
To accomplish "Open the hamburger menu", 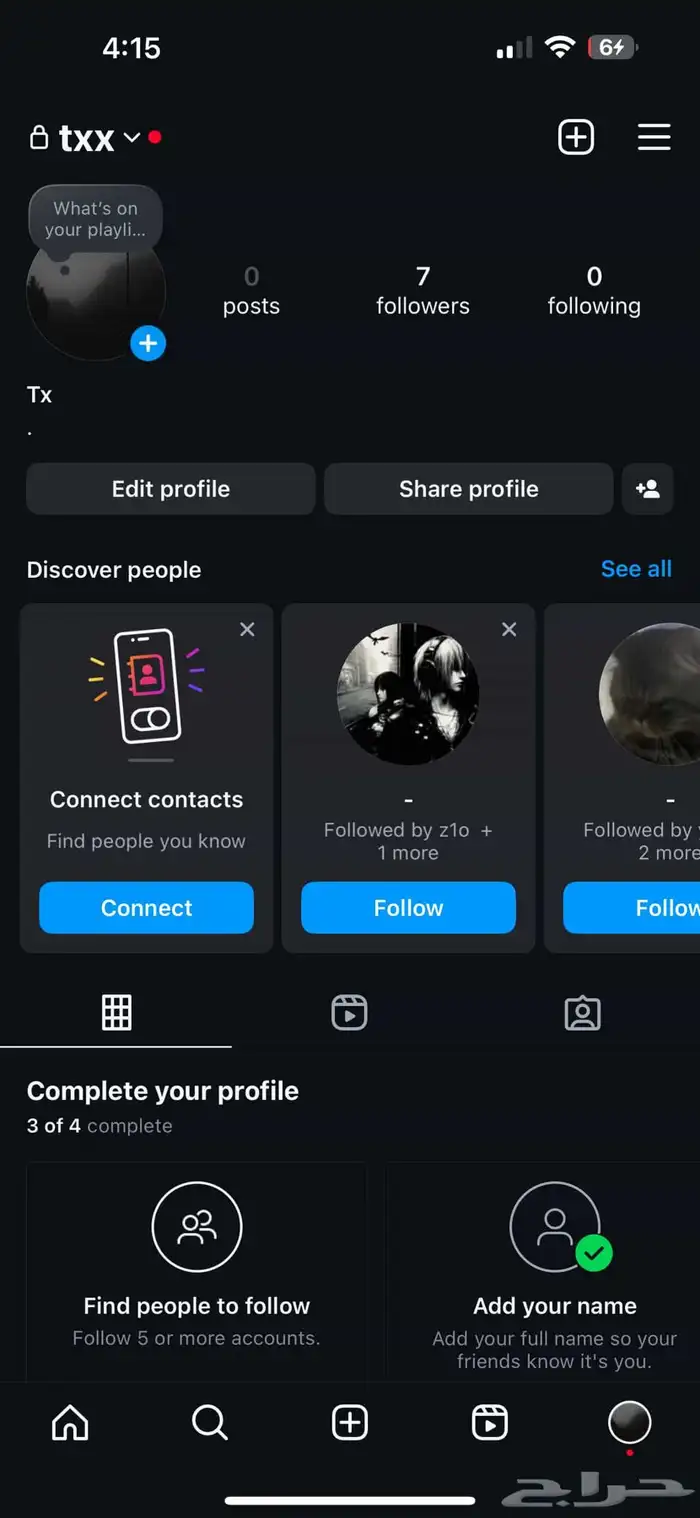I will coord(654,137).
